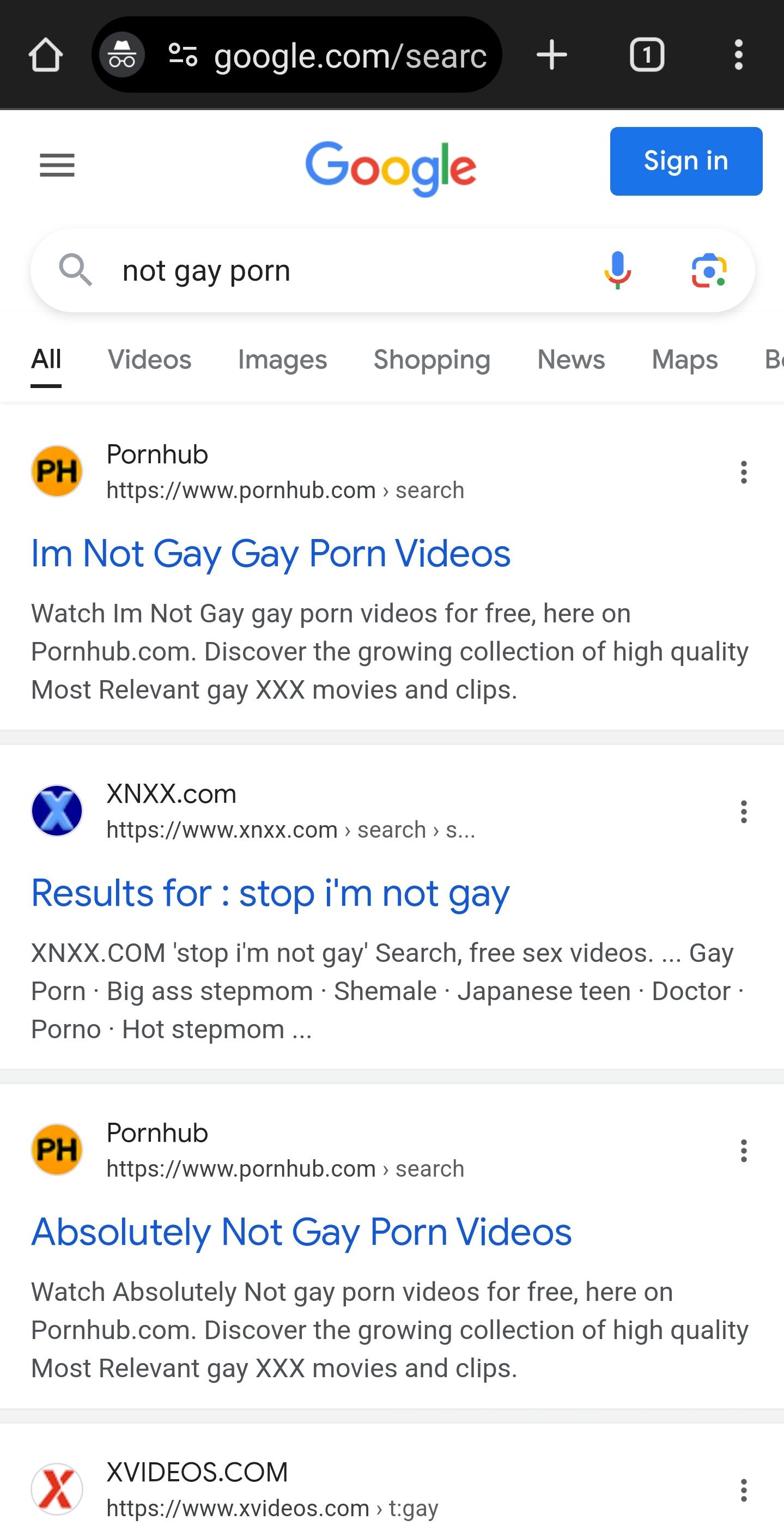Open the tab switcher
Image resolution: width=784 pixels, height=1538 pixels.
[647, 55]
